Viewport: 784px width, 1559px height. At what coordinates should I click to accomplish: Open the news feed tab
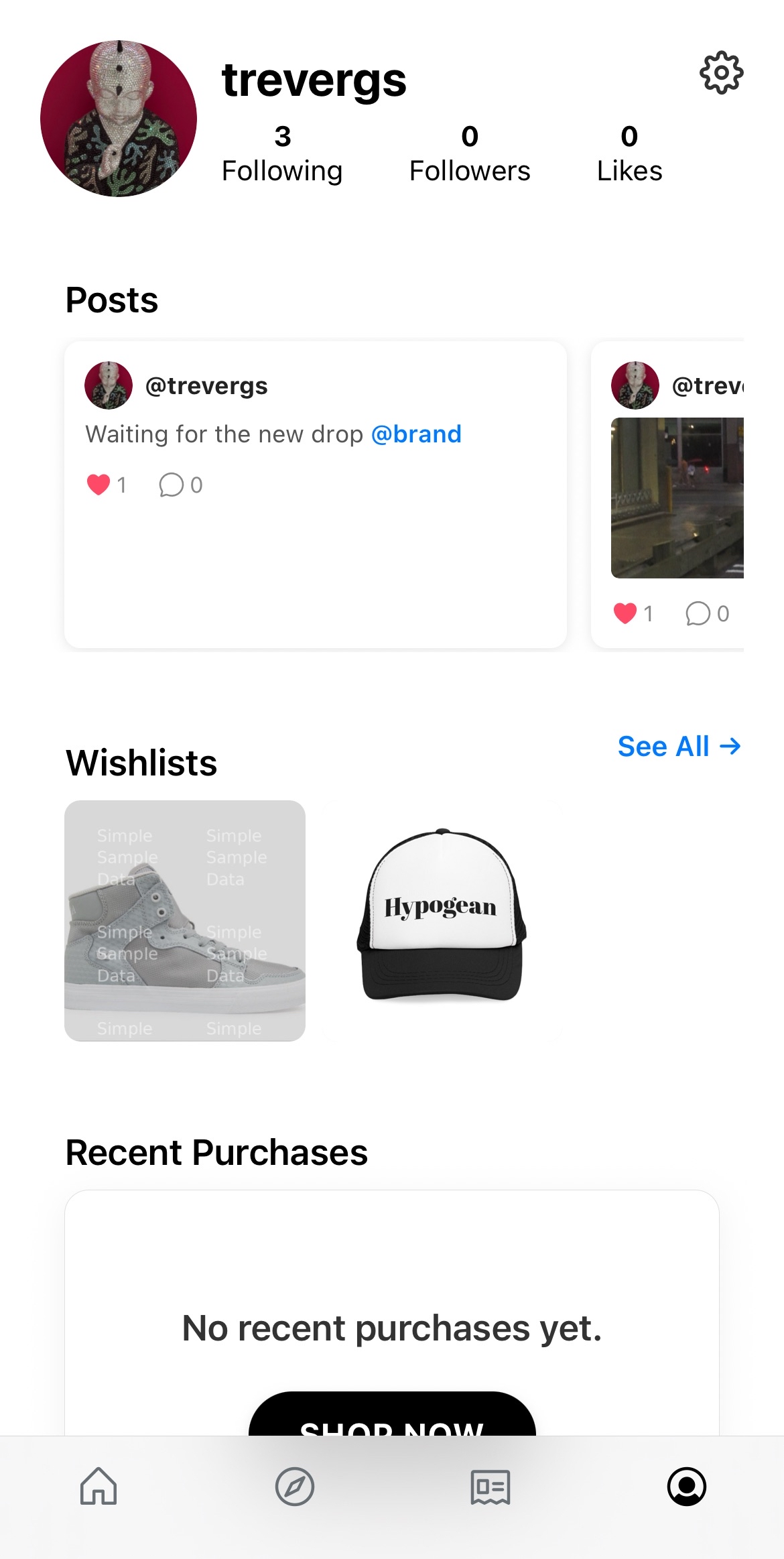[491, 1486]
